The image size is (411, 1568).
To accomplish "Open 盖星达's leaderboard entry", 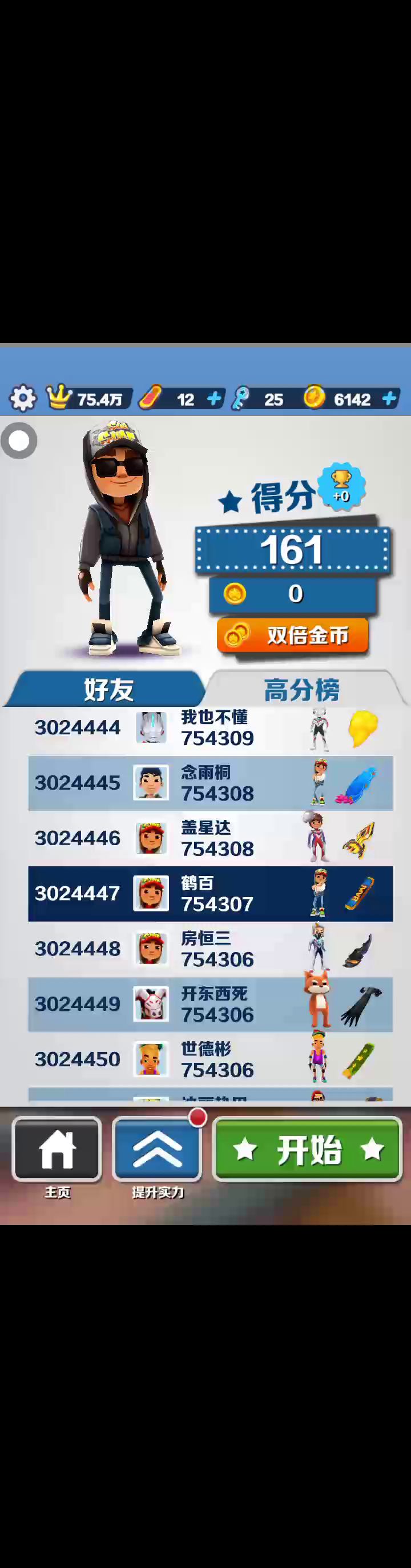I will click(209, 838).
